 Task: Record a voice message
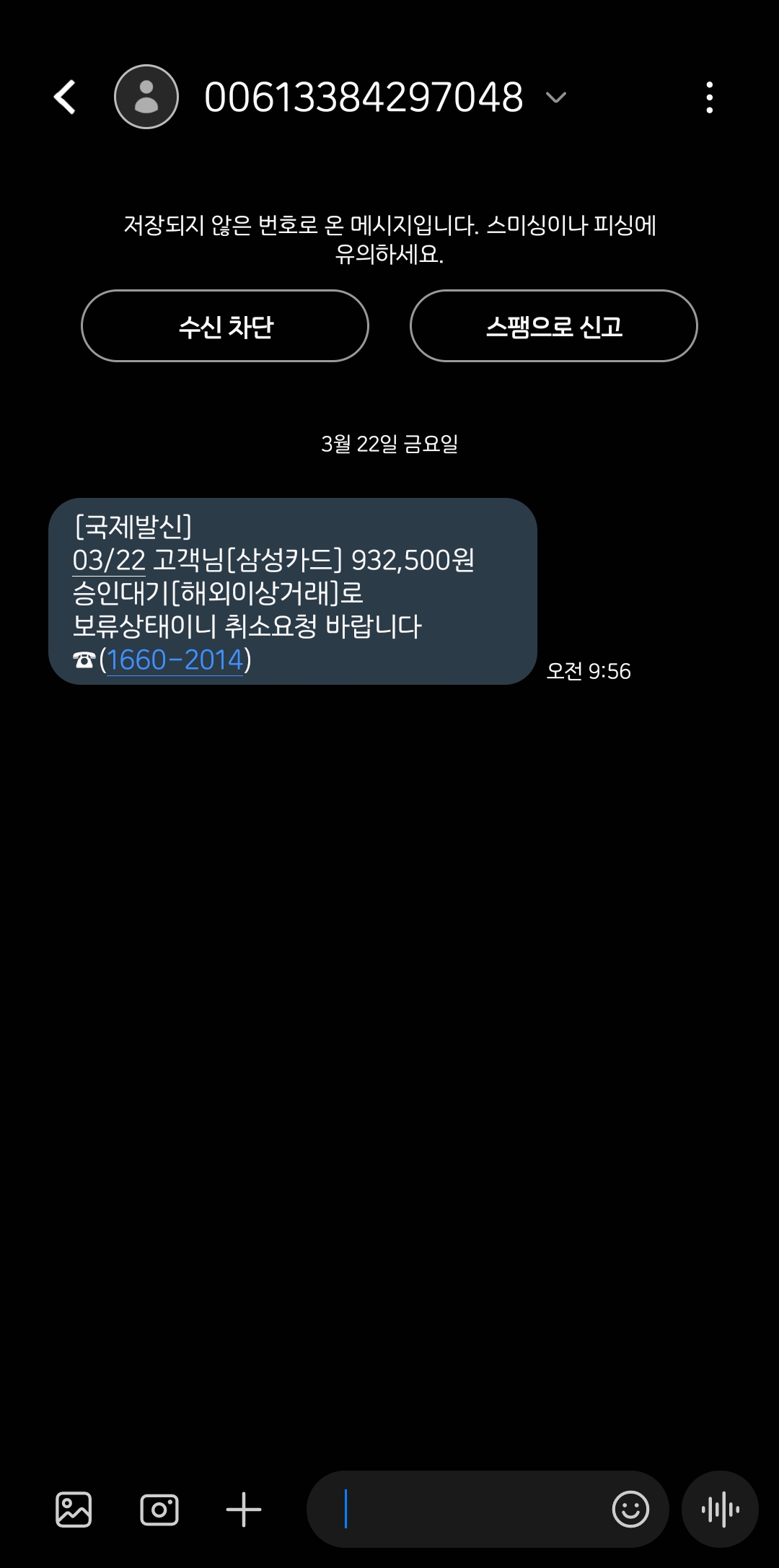point(720,1510)
